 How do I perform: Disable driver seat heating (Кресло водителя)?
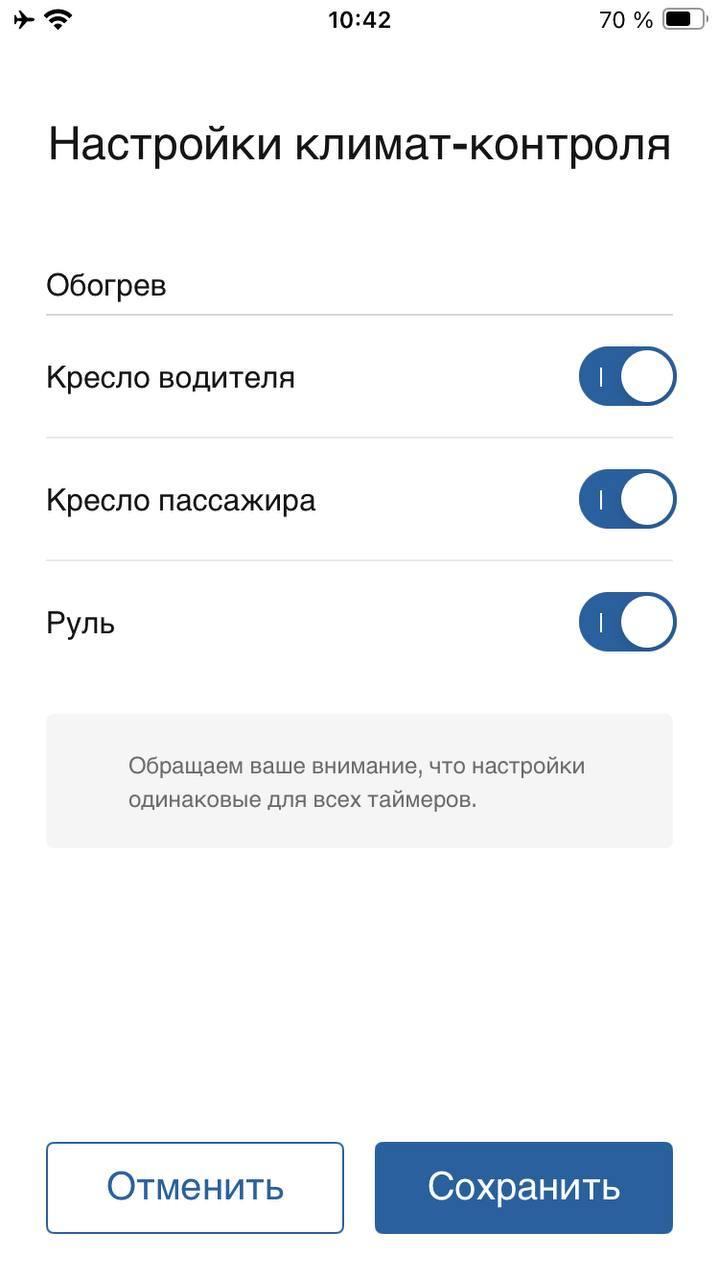coord(627,376)
